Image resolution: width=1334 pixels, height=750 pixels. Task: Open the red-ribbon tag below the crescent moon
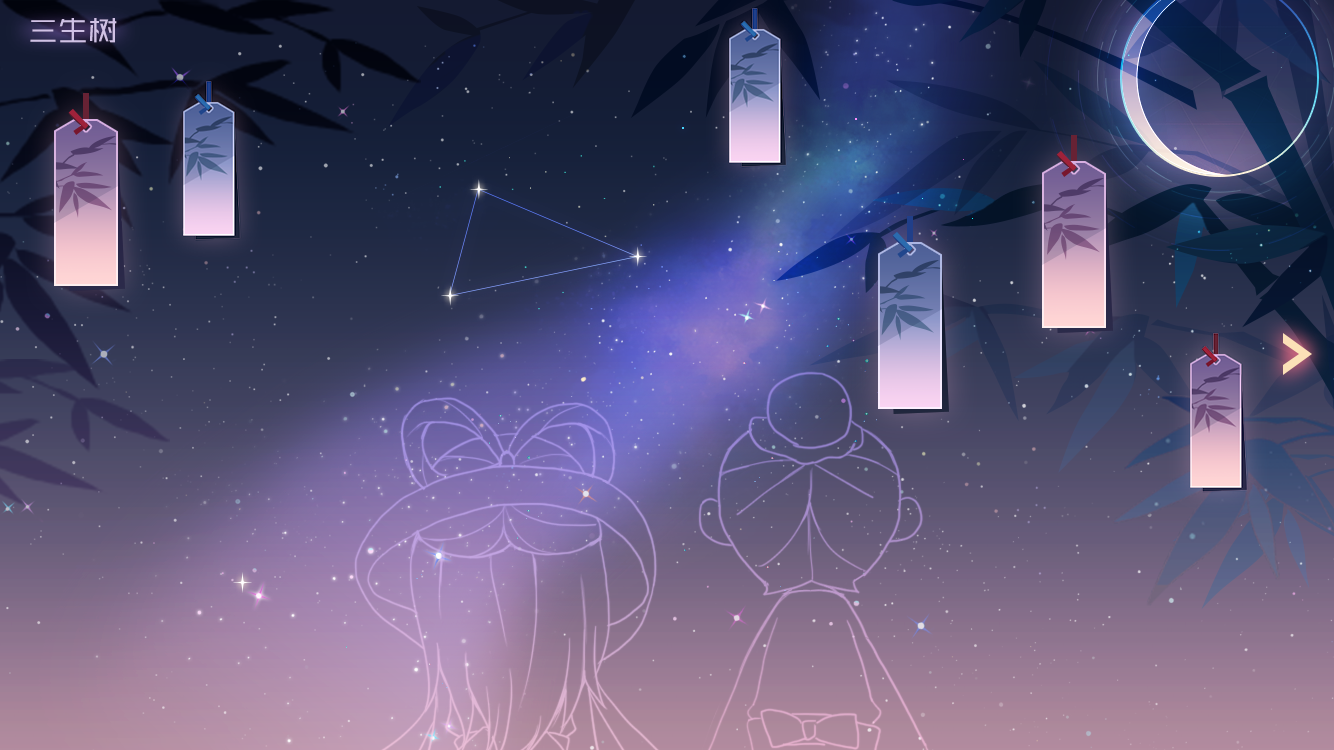coord(1074,246)
